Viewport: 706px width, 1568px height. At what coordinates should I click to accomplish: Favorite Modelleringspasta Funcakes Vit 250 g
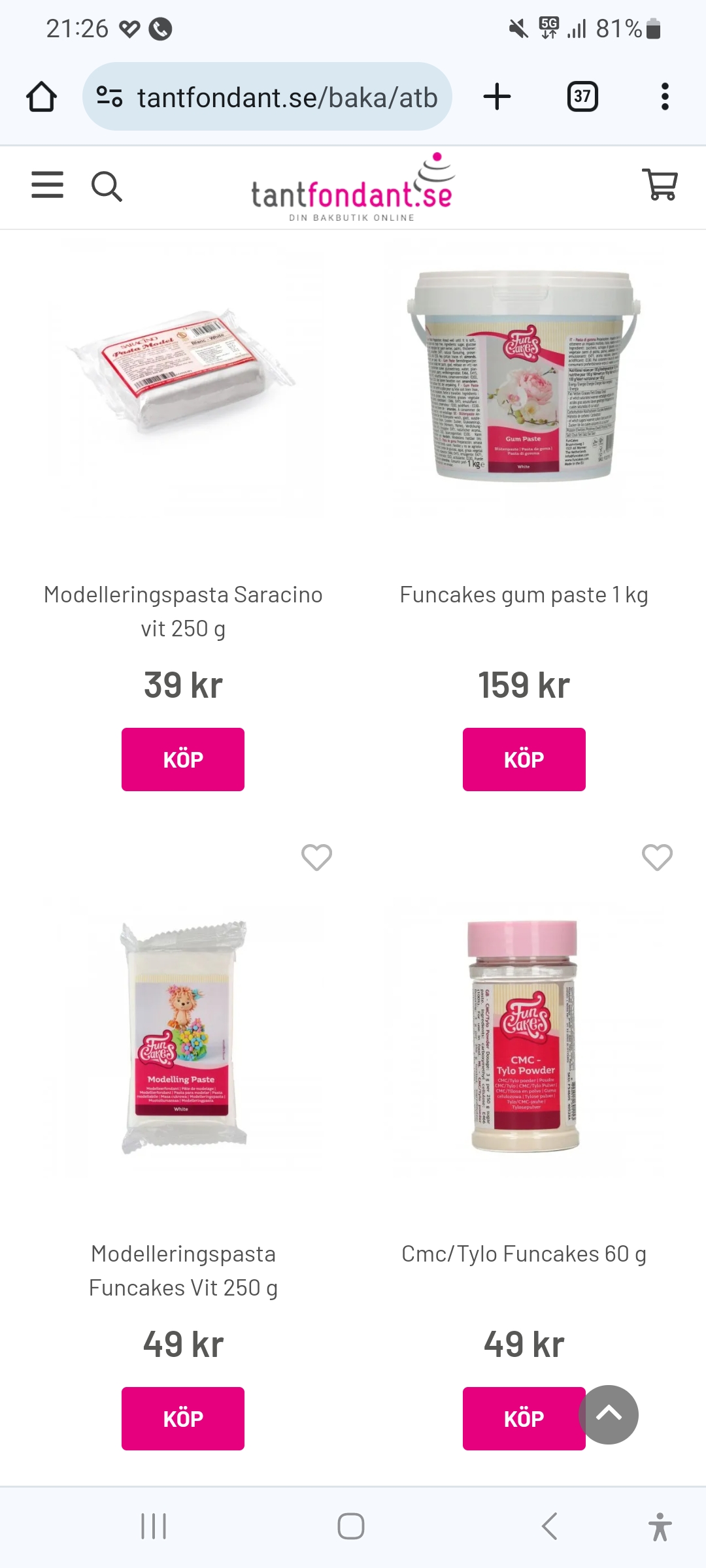pos(317,857)
